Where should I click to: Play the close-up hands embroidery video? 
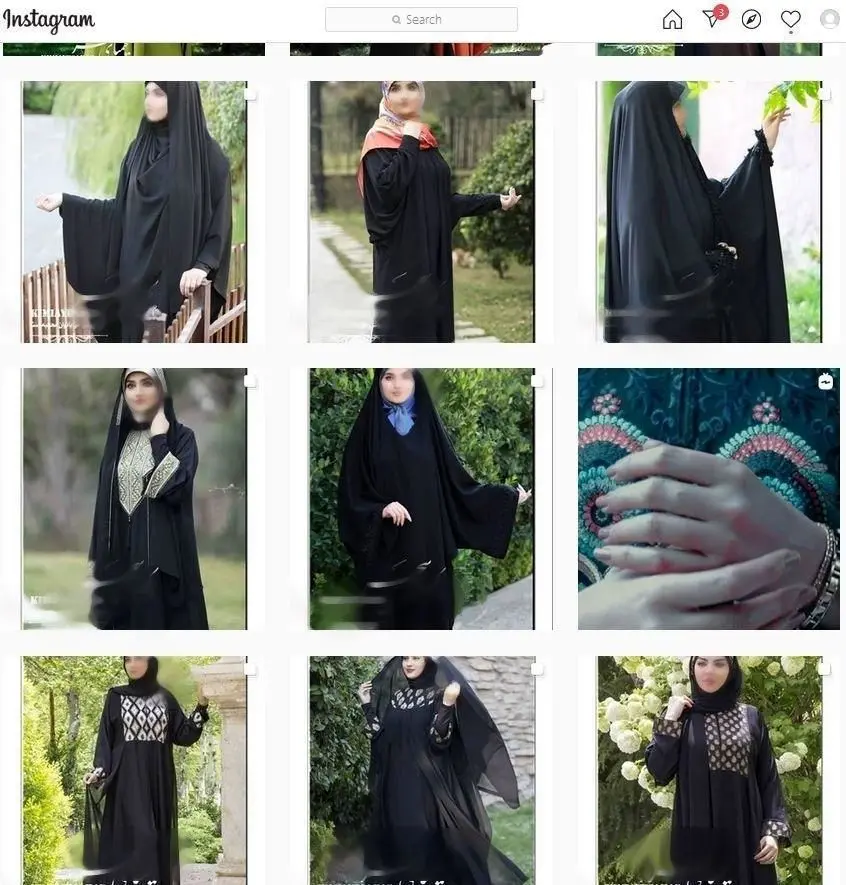tap(709, 499)
